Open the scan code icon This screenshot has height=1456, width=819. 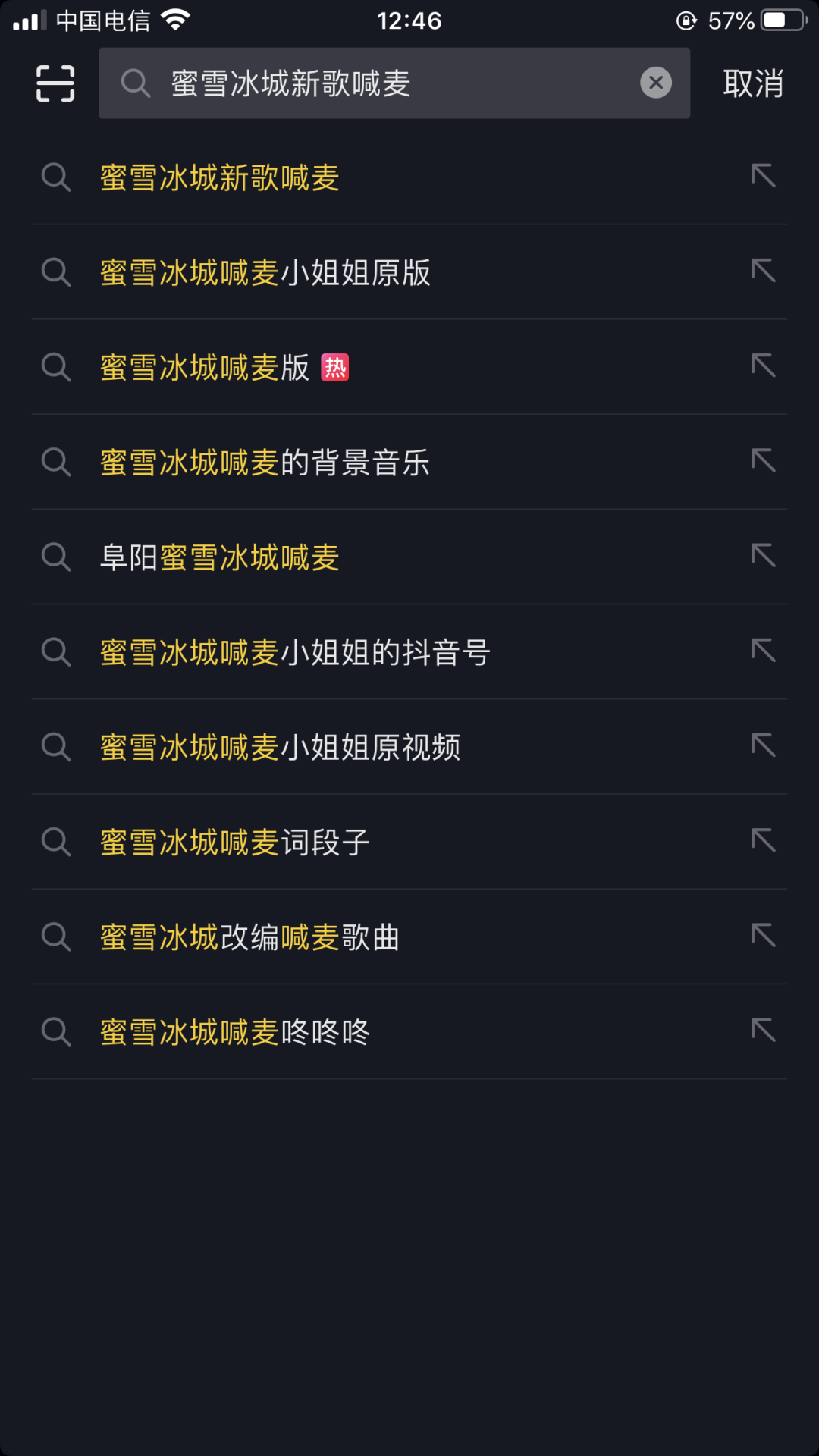coord(55,83)
